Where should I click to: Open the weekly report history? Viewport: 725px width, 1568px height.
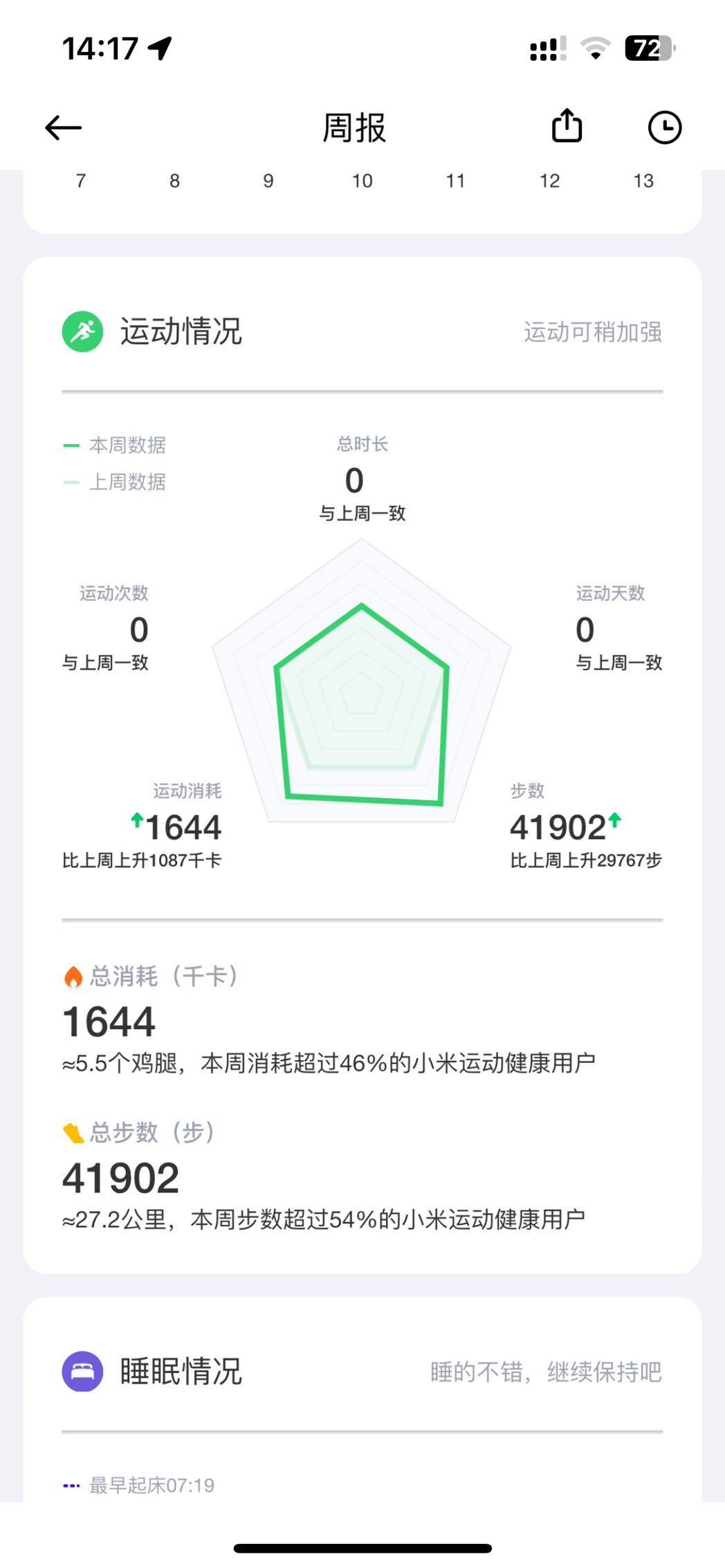click(x=664, y=128)
